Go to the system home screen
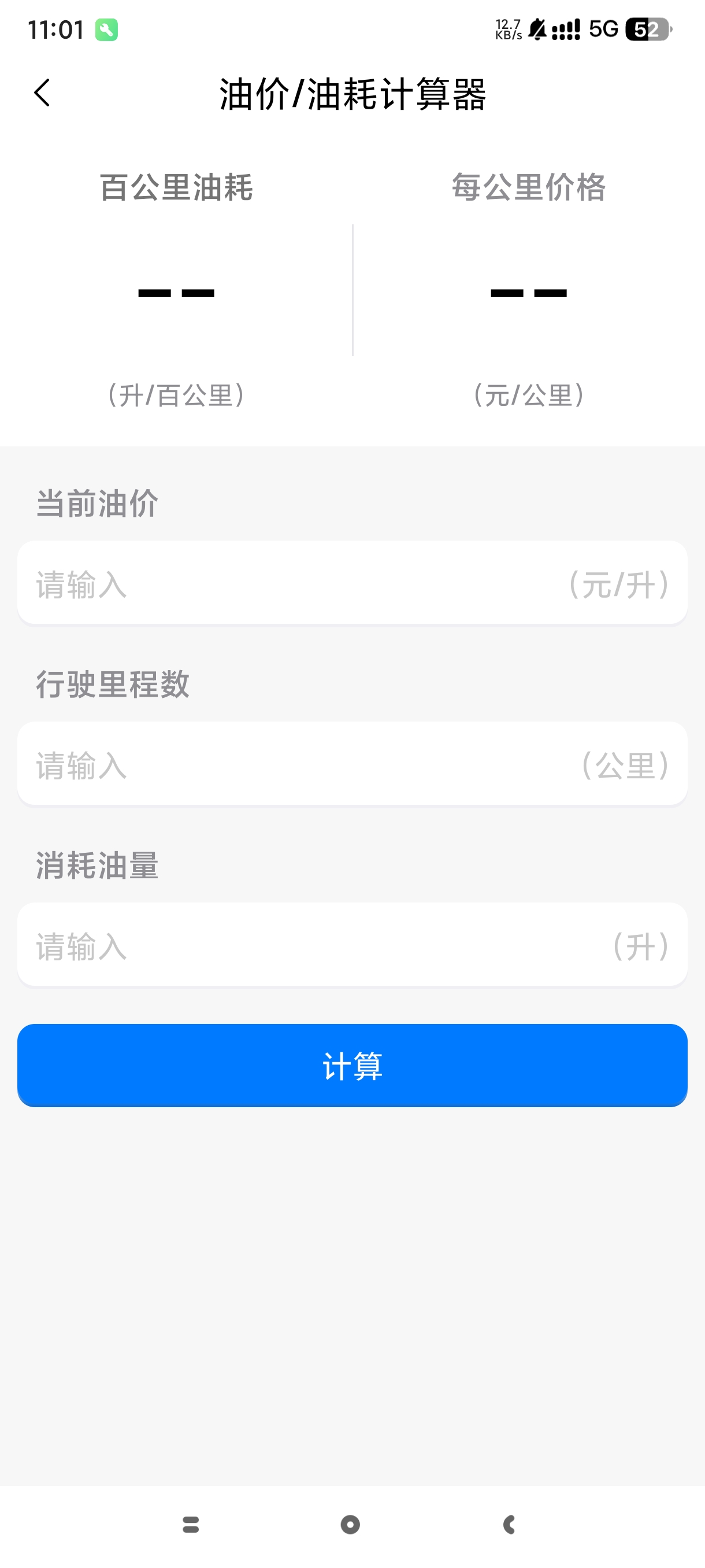Screen dimensions: 705x1568 click(350, 1524)
